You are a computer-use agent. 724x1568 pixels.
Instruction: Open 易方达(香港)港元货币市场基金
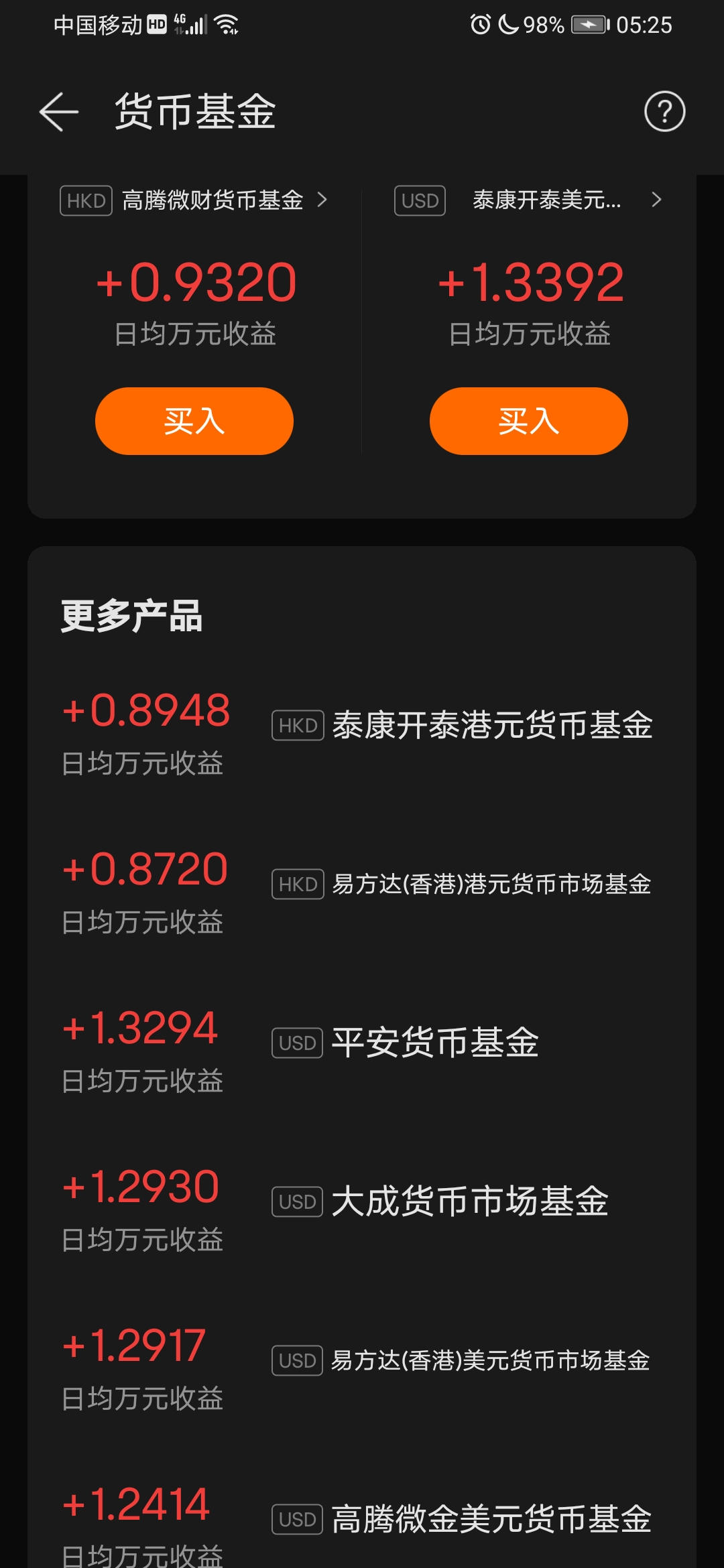pos(362,893)
